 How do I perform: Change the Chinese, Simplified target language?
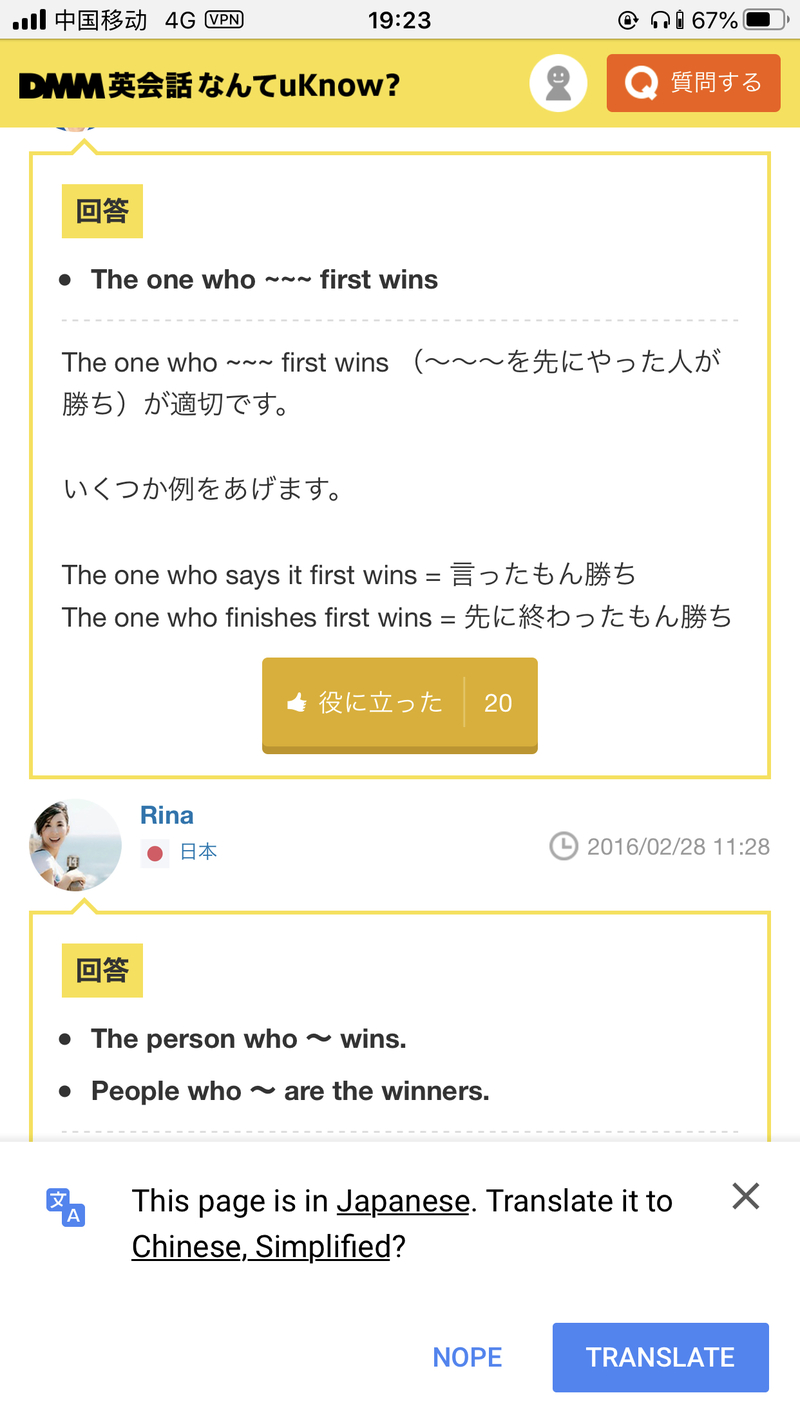pyautogui.click(x=260, y=1246)
